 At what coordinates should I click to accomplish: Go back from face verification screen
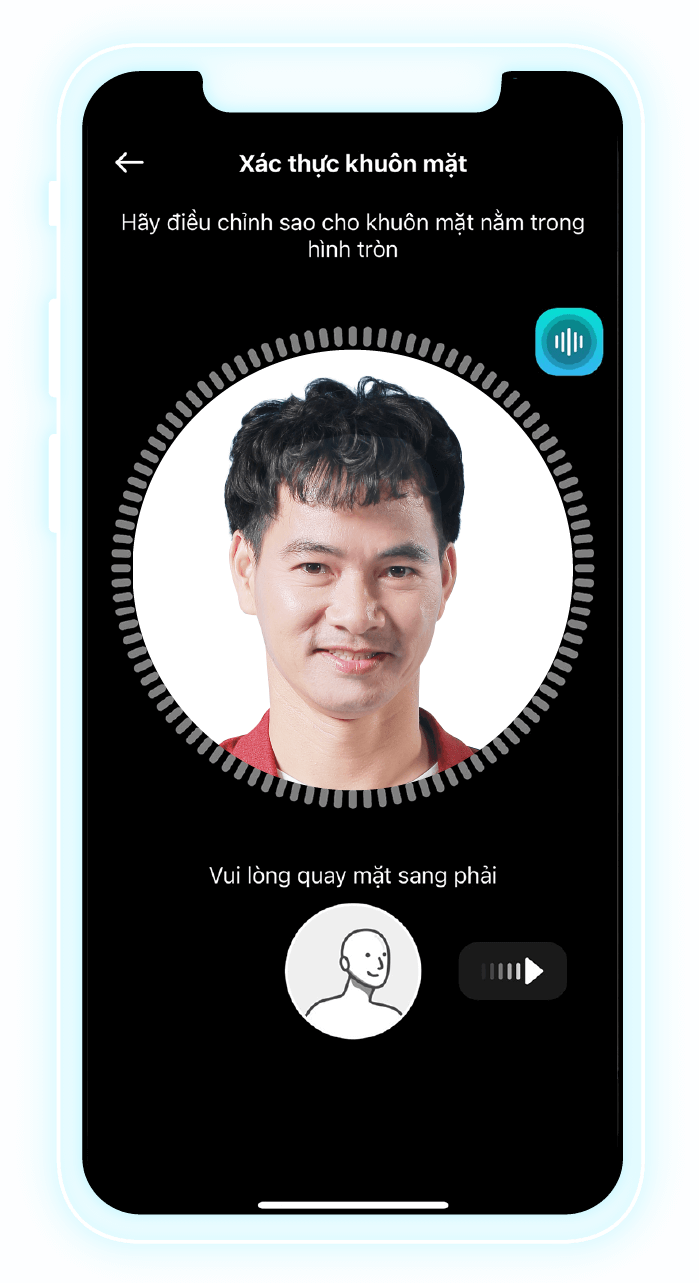[x=129, y=163]
